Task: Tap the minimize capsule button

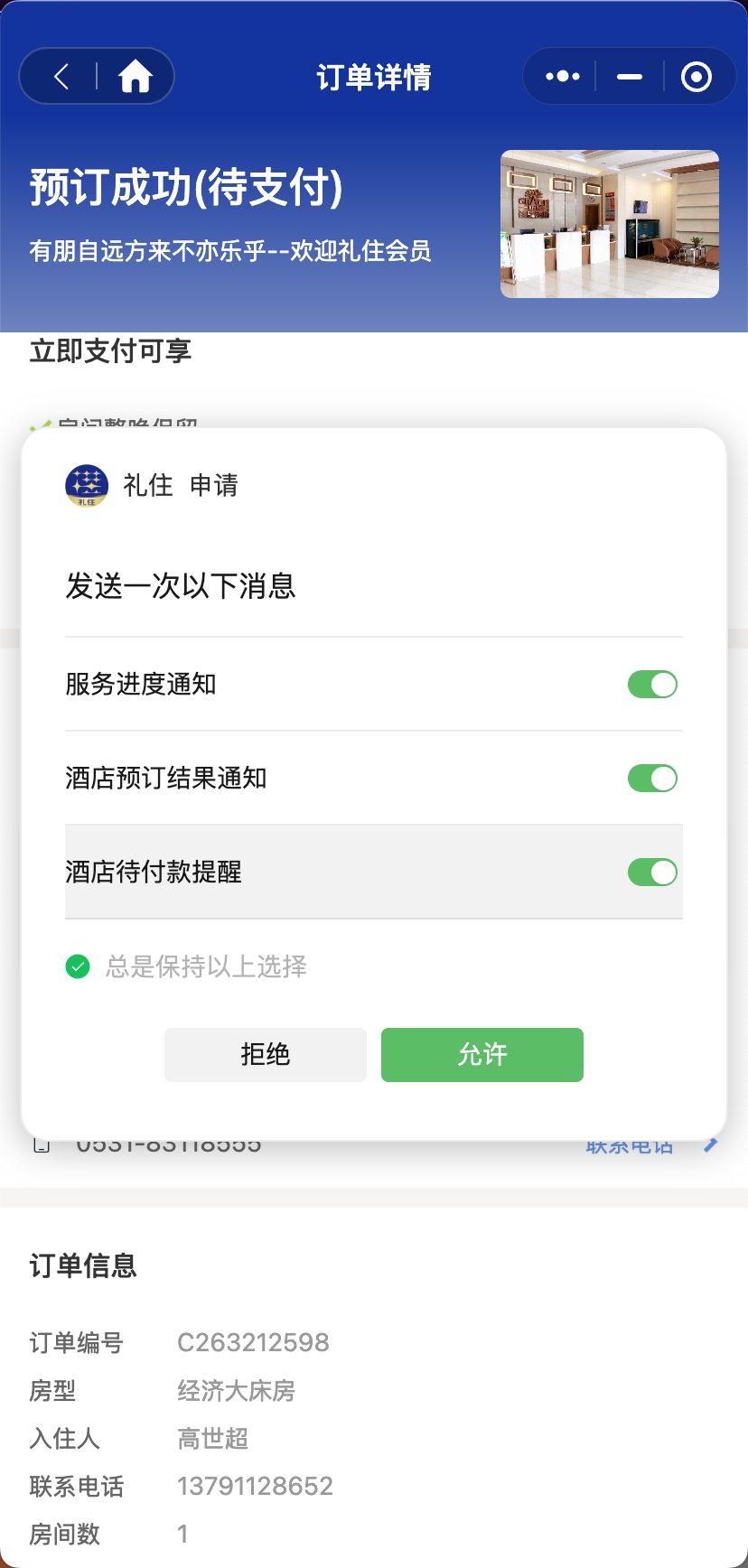Action: click(x=629, y=76)
